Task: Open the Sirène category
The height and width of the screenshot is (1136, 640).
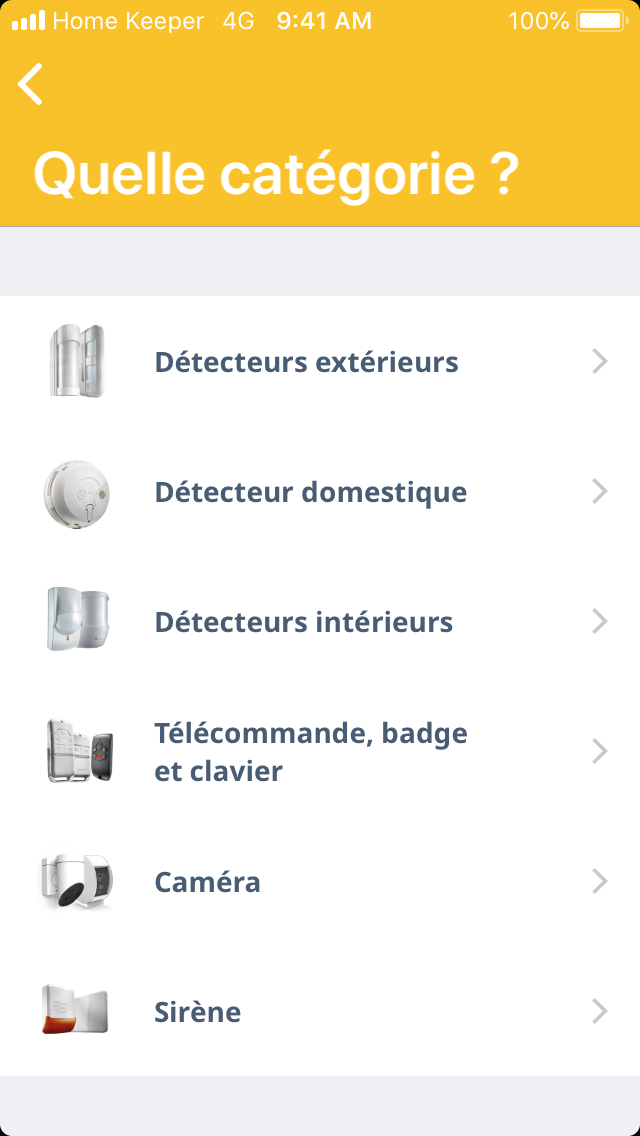Action: coord(320,1011)
